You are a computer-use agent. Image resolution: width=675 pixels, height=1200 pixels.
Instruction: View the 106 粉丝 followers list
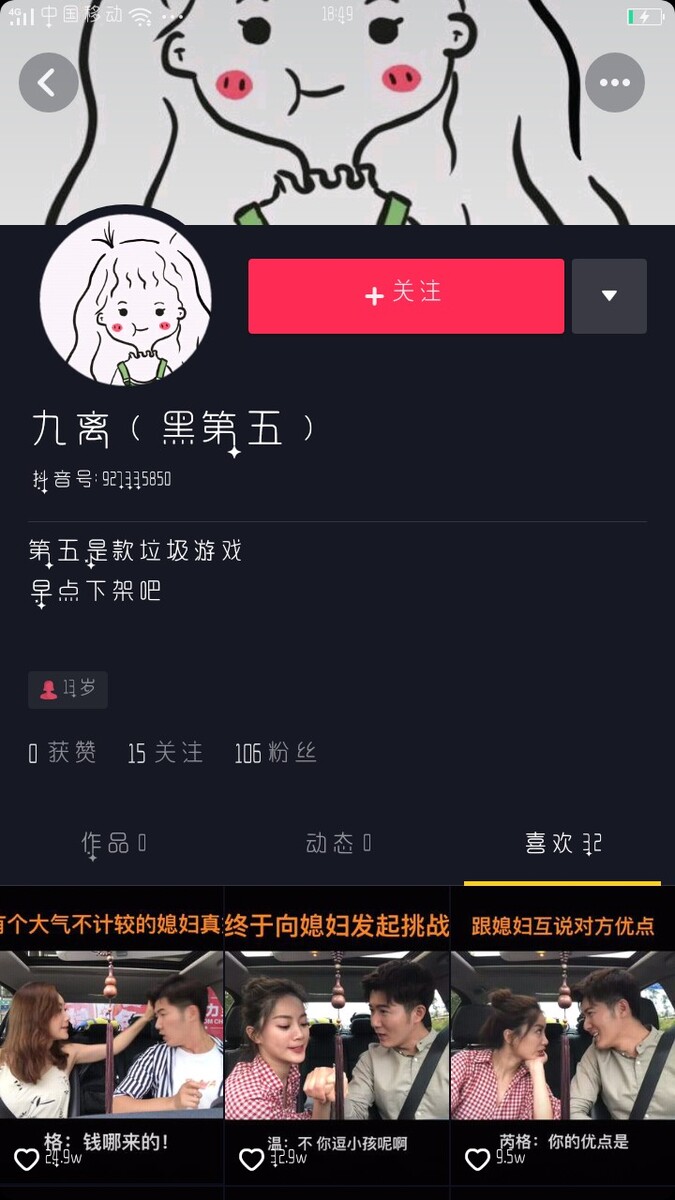click(x=275, y=753)
